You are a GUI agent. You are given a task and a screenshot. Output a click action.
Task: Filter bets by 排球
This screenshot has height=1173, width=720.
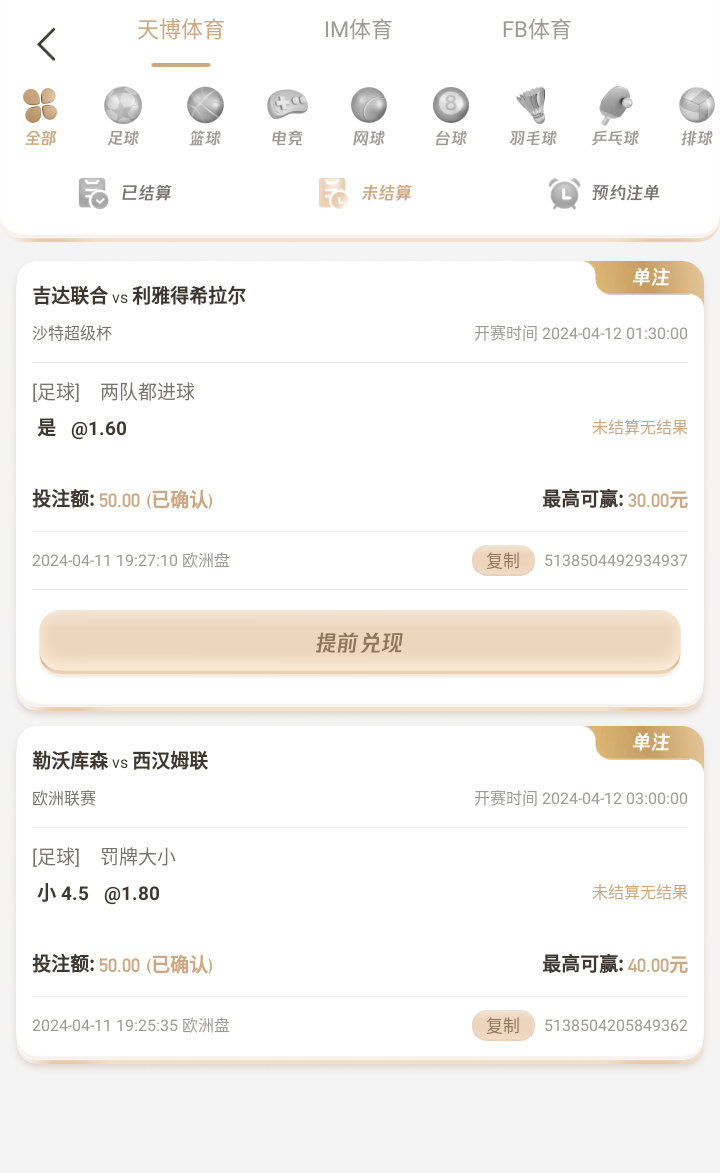click(x=696, y=117)
